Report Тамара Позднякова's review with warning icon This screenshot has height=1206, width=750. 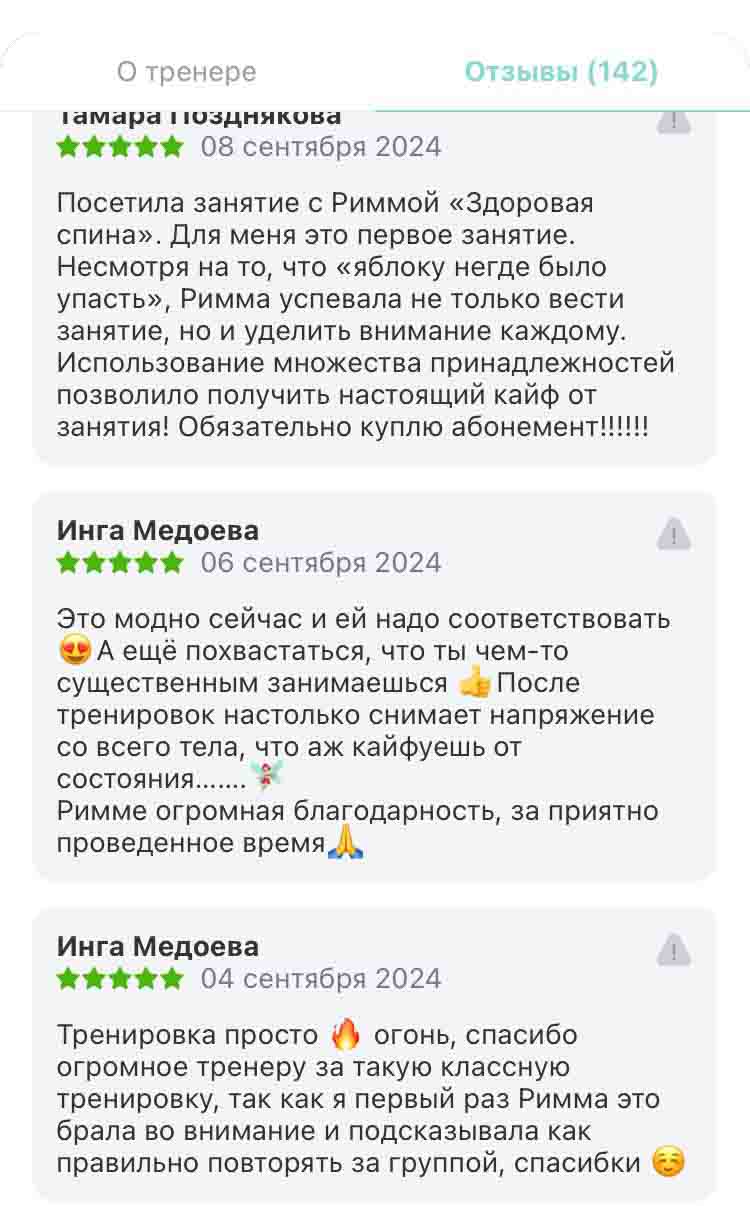pyautogui.click(x=674, y=121)
